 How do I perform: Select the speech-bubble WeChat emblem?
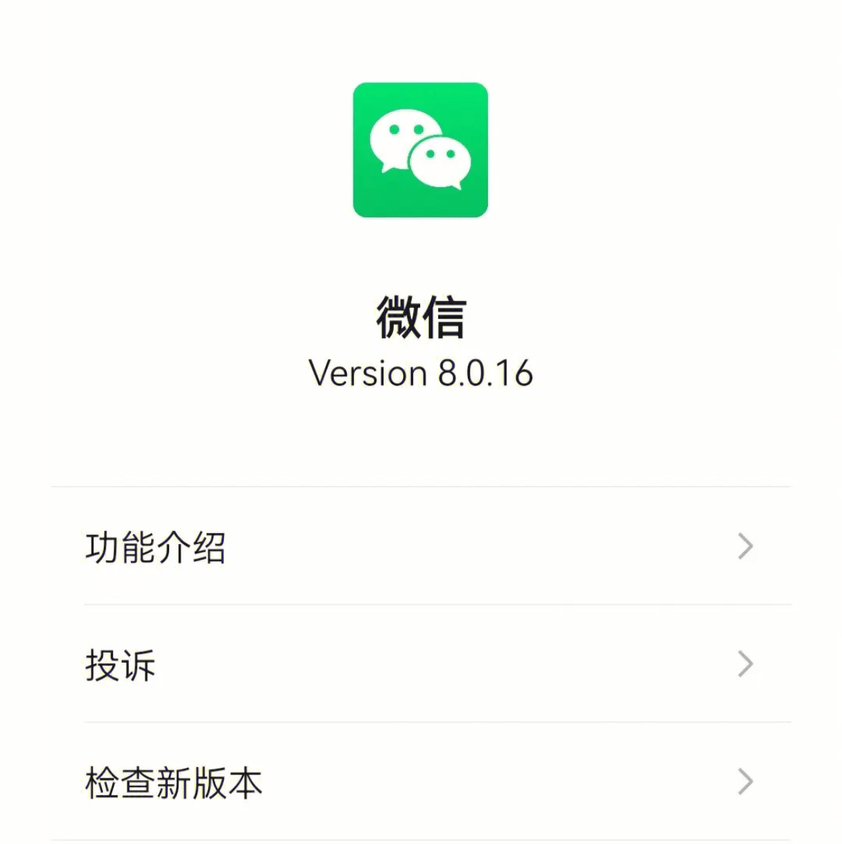[420, 150]
